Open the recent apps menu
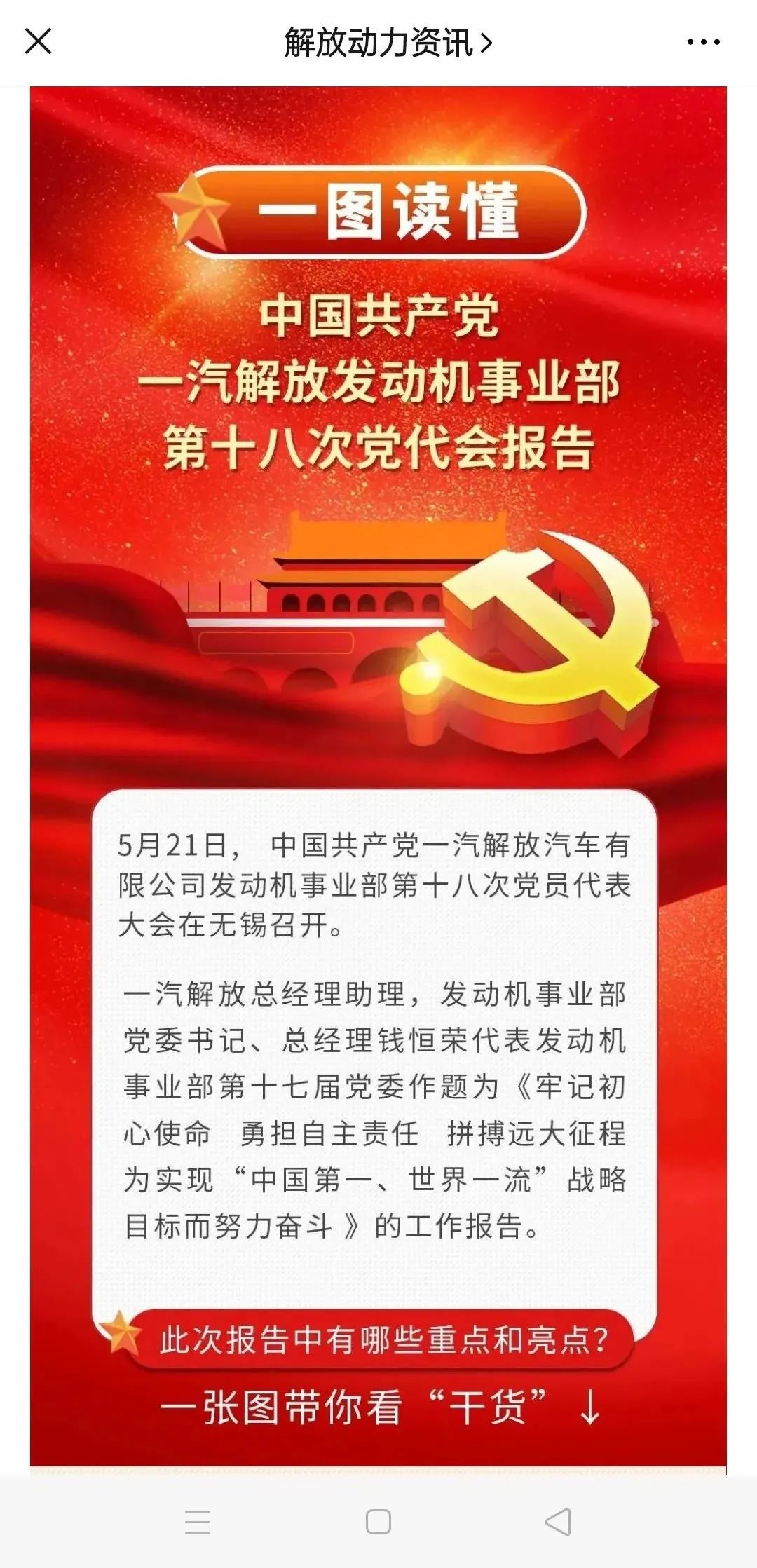 (x=198, y=1522)
